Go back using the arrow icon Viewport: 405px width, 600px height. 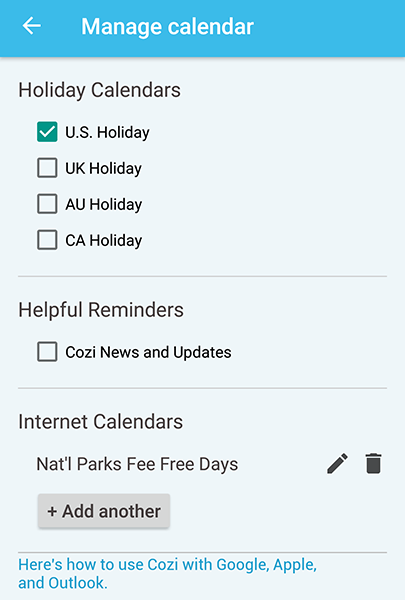[x=31, y=26]
